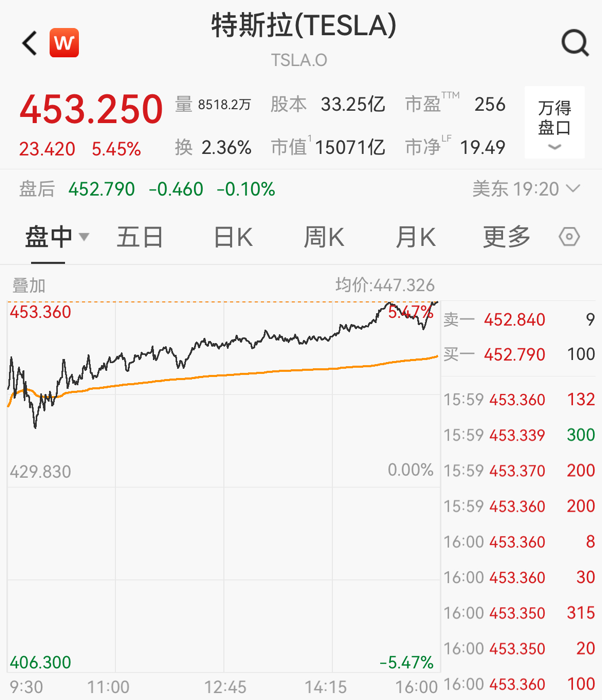Expand the 万得盘口 panel

tap(554, 123)
